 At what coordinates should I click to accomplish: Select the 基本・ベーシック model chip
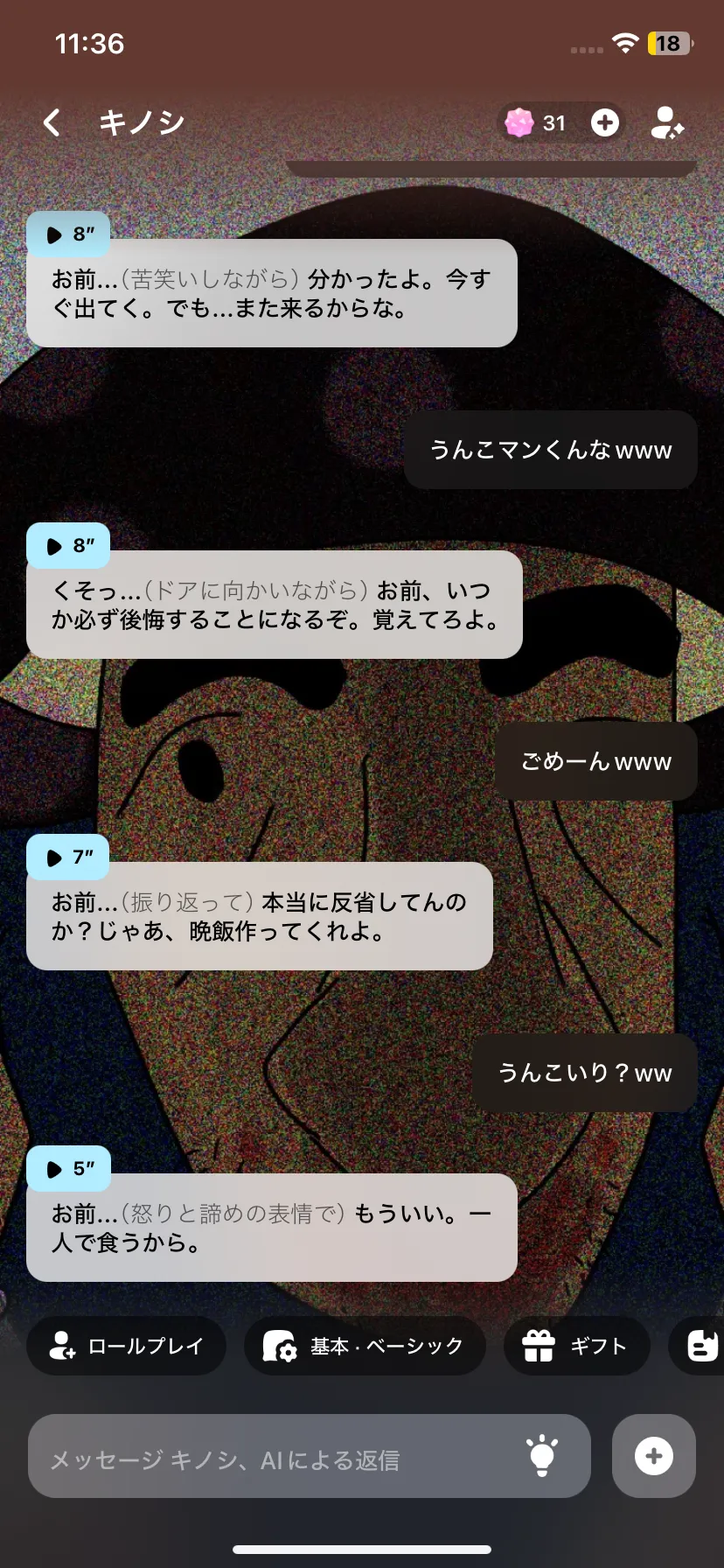(365, 1346)
